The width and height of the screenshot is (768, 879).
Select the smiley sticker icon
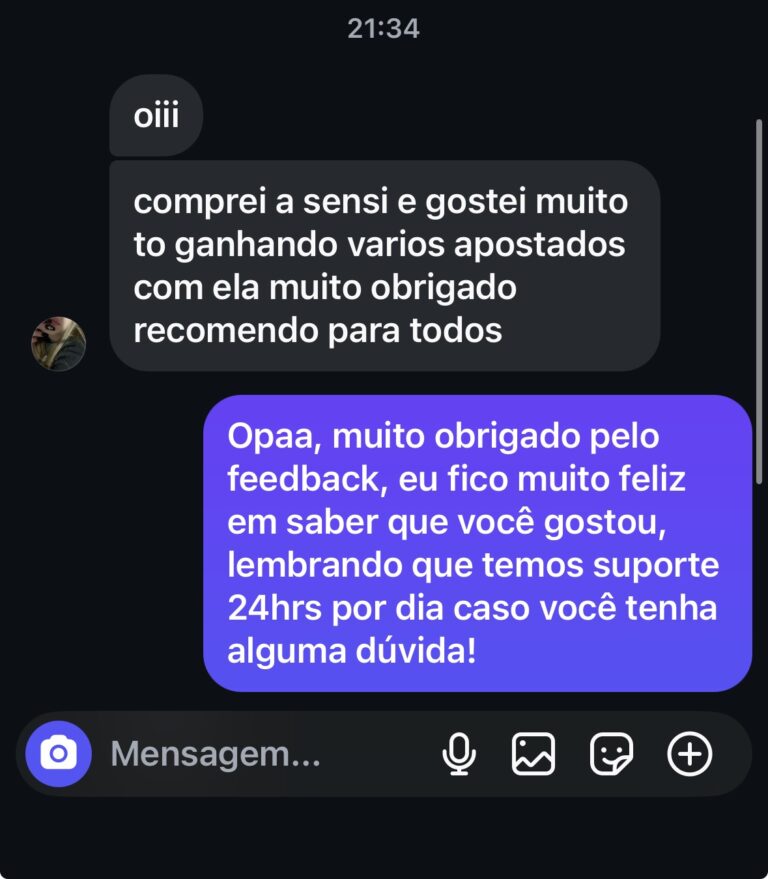pyautogui.click(x=611, y=755)
